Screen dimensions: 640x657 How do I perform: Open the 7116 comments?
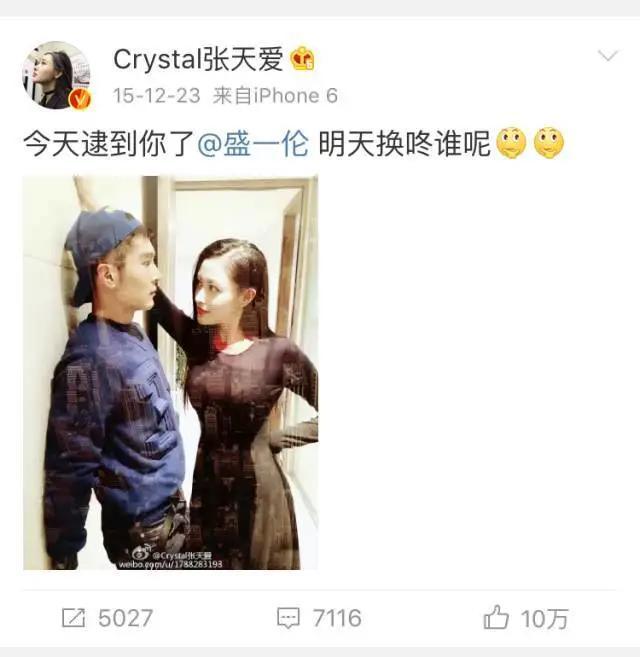(319, 618)
